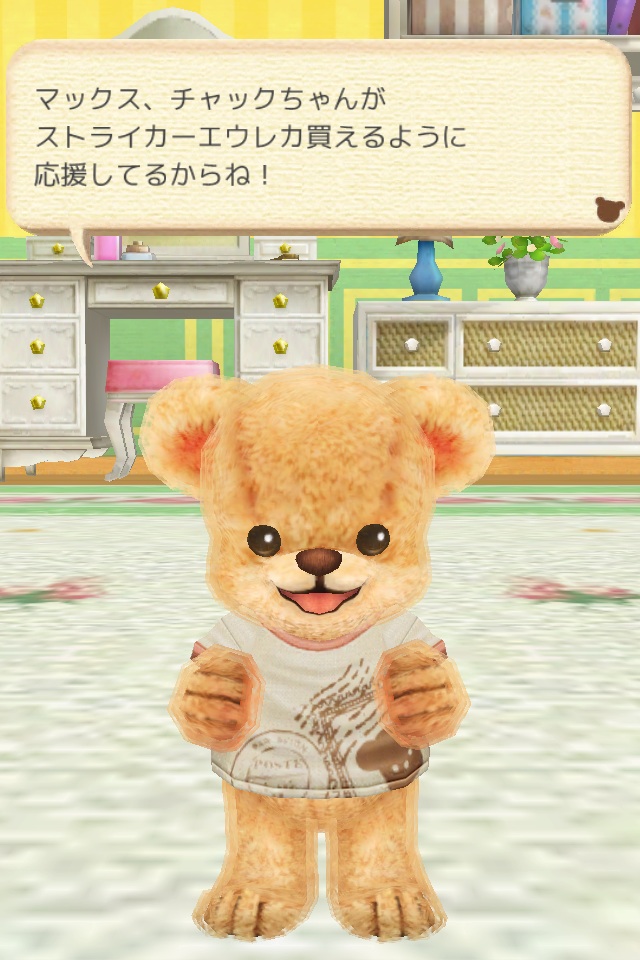The width and height of the screenshot is (640, 960).
Task: Tap the bear icon in the speech bubble
Action: click(x=608, y=209)
